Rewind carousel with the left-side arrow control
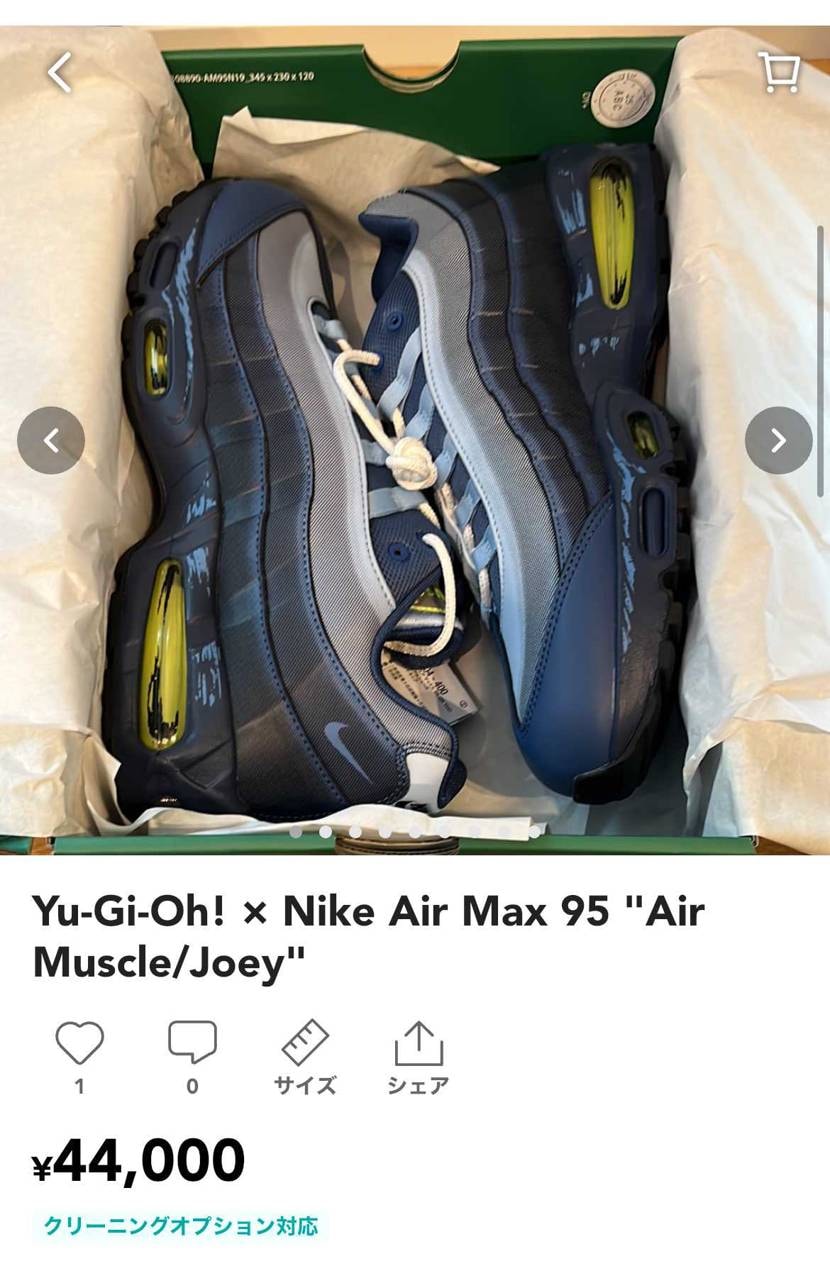Image resolution: width=830 pixels, height=1261 pixels. pos(51,440)
